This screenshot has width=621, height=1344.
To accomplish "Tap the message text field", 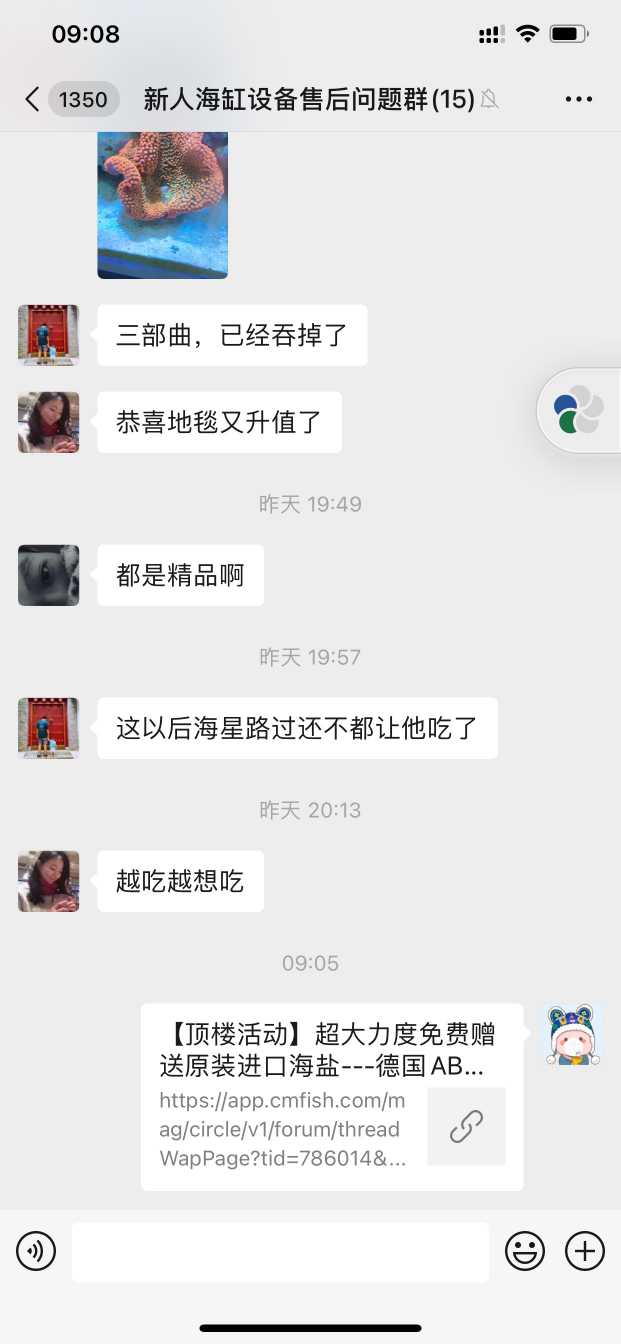I will pos(280,1251).
